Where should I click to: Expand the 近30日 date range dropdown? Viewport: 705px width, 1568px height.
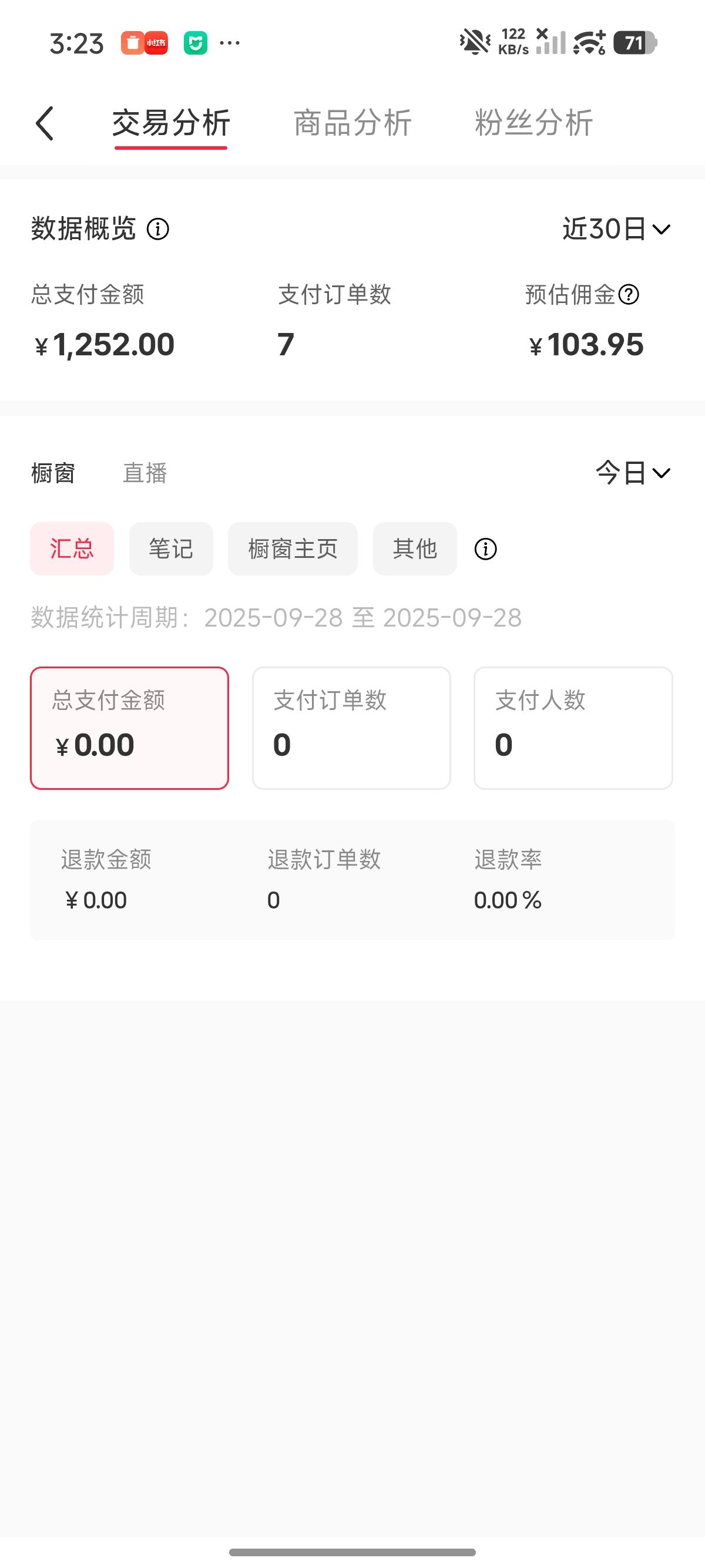tap(616, 230)
